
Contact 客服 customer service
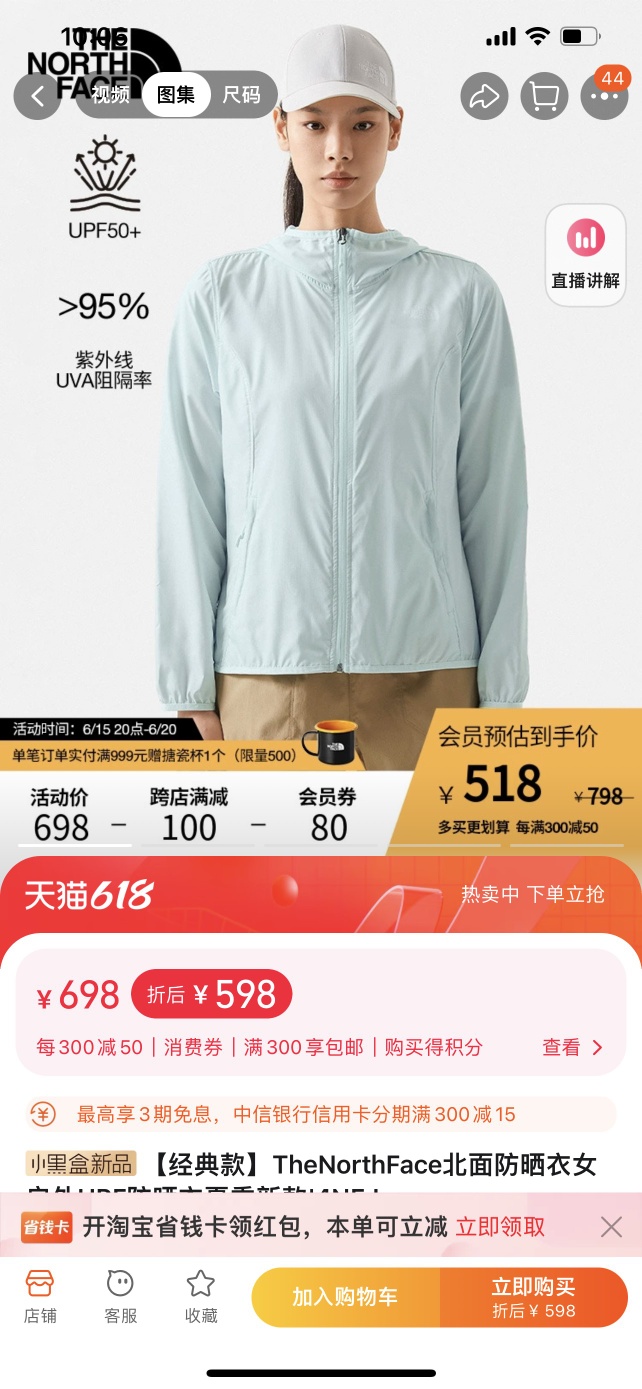(120, 1296)
